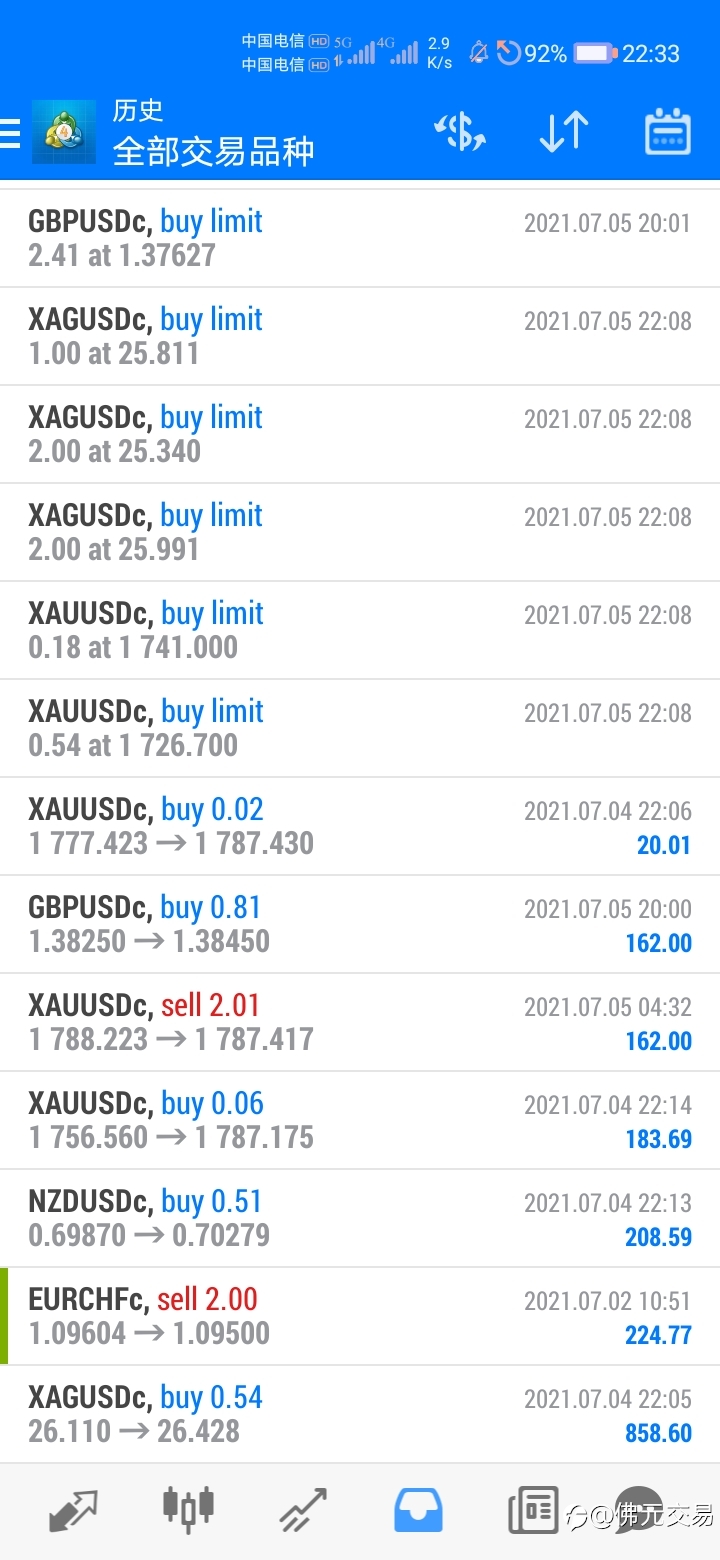Switch to the quotes arrows tab
Screen dimensions: 720x1560
[x=74, y=1510]
